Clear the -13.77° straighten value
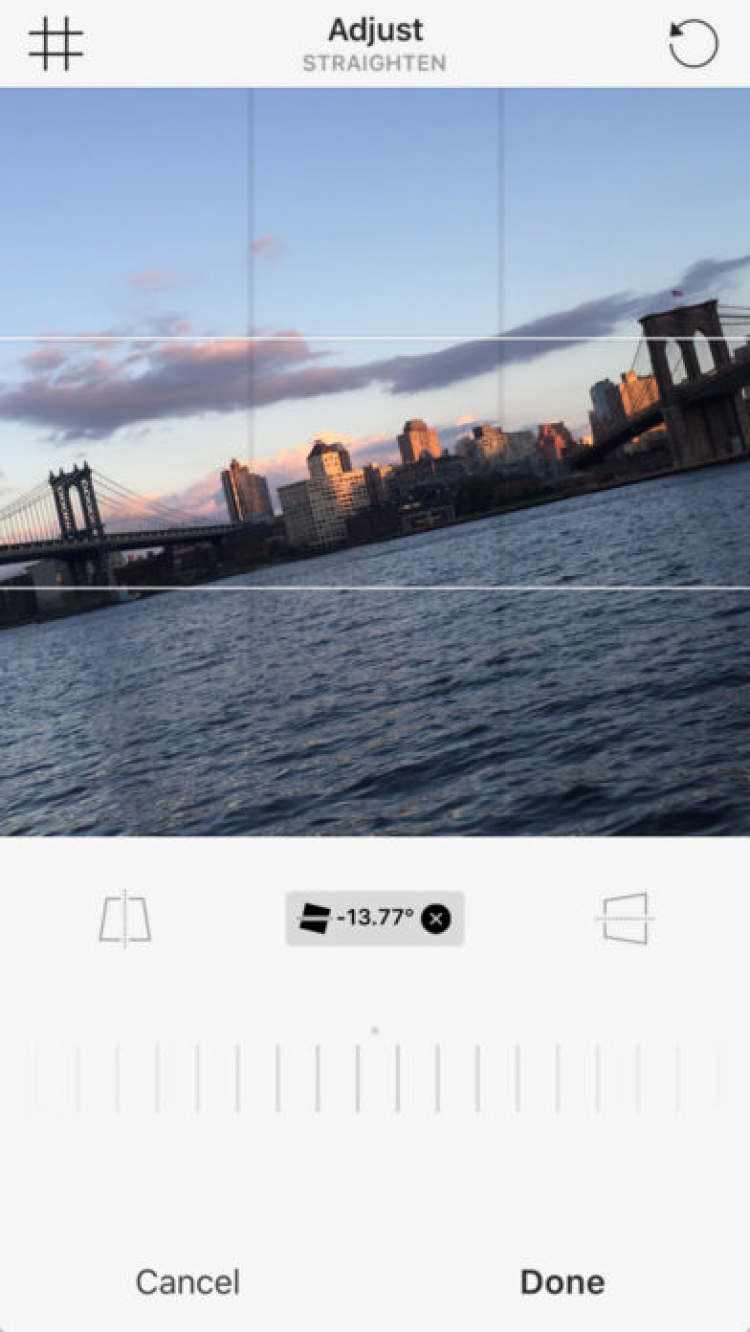Screen dimensions: 750x1332 (x=435, y=918)
